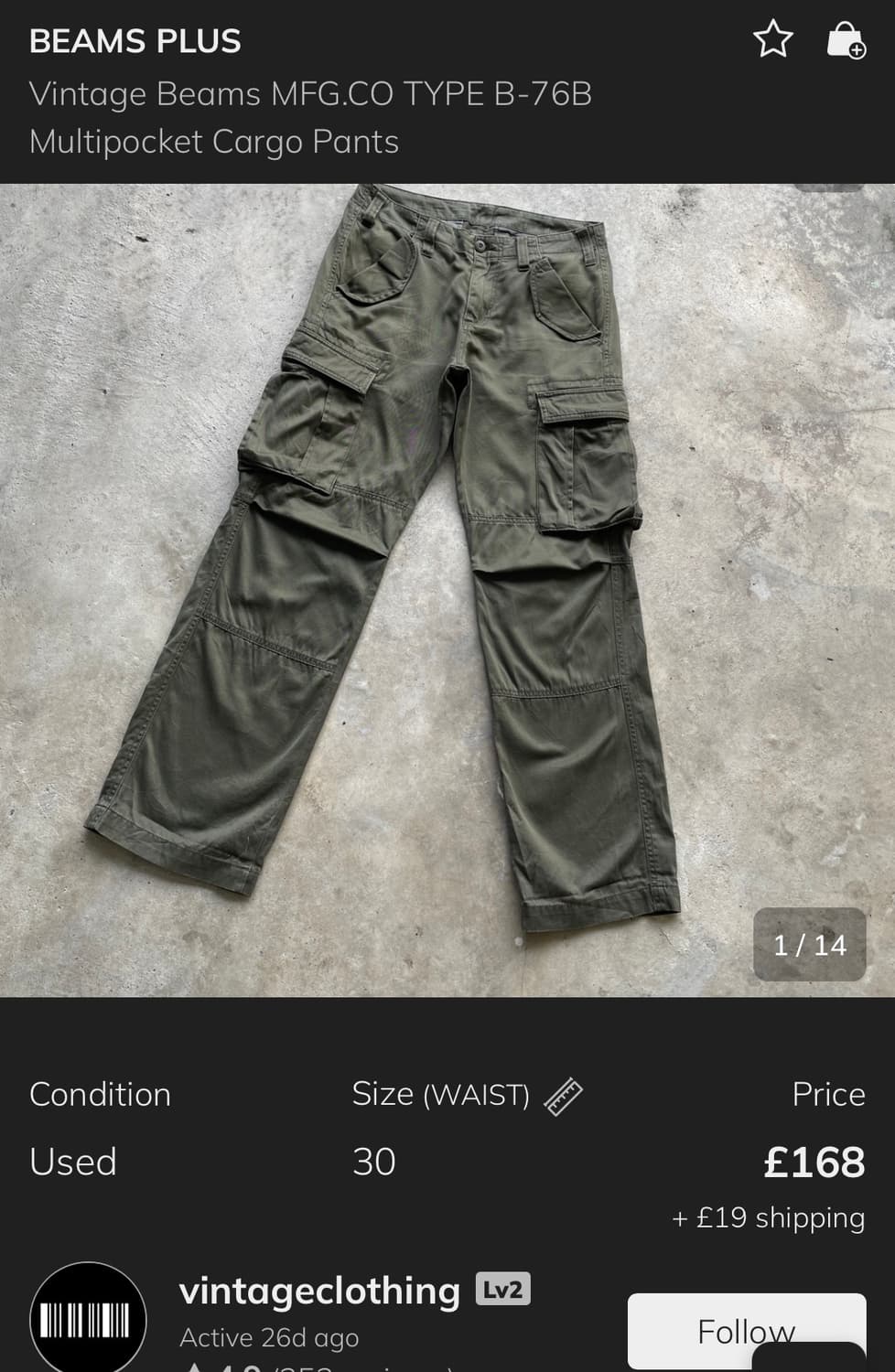Click the 1 / 14 photo counter
The image size is (895, 1372).
click(809, 946)
